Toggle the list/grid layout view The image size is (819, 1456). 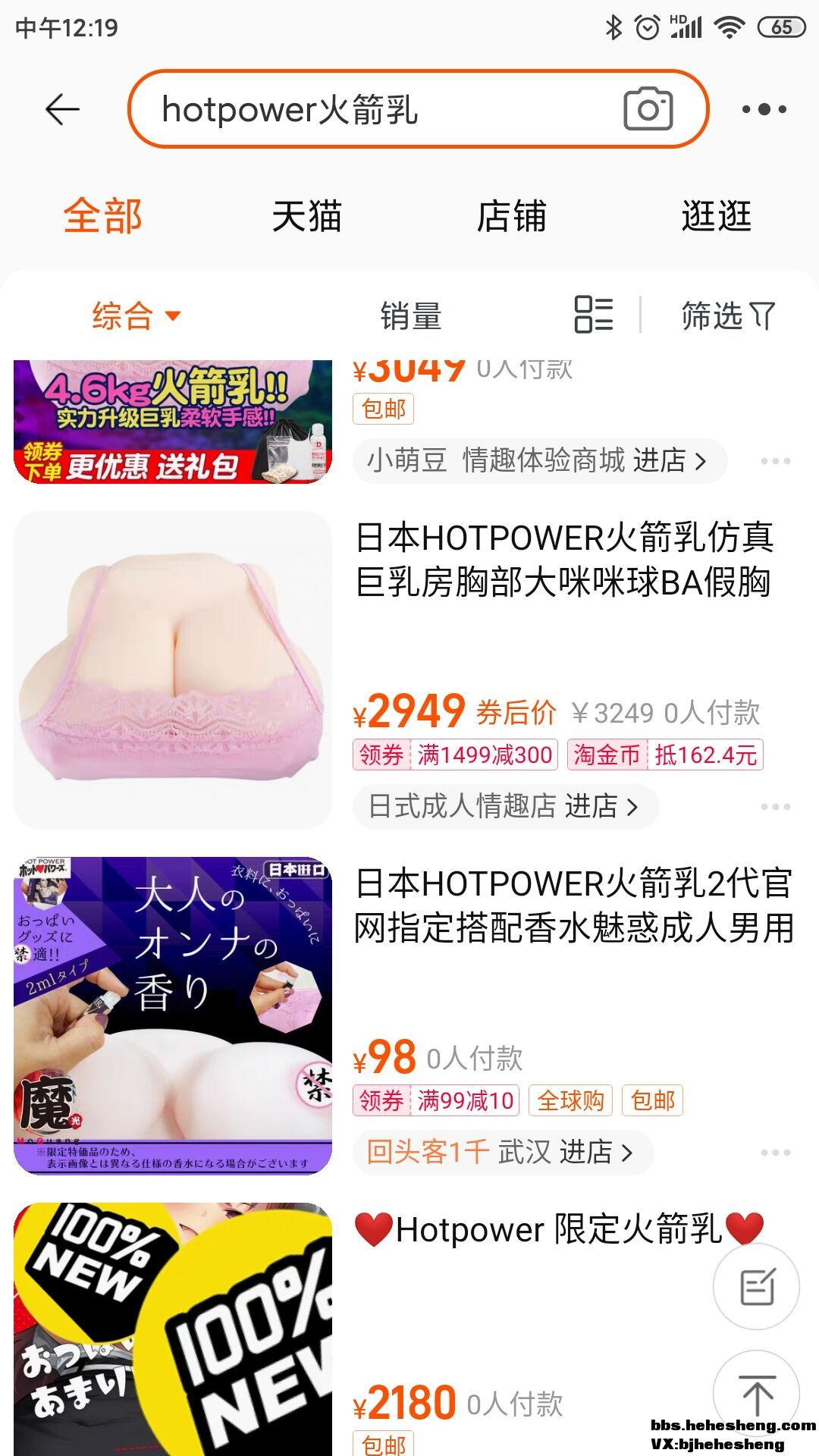[x=593, y=315]
